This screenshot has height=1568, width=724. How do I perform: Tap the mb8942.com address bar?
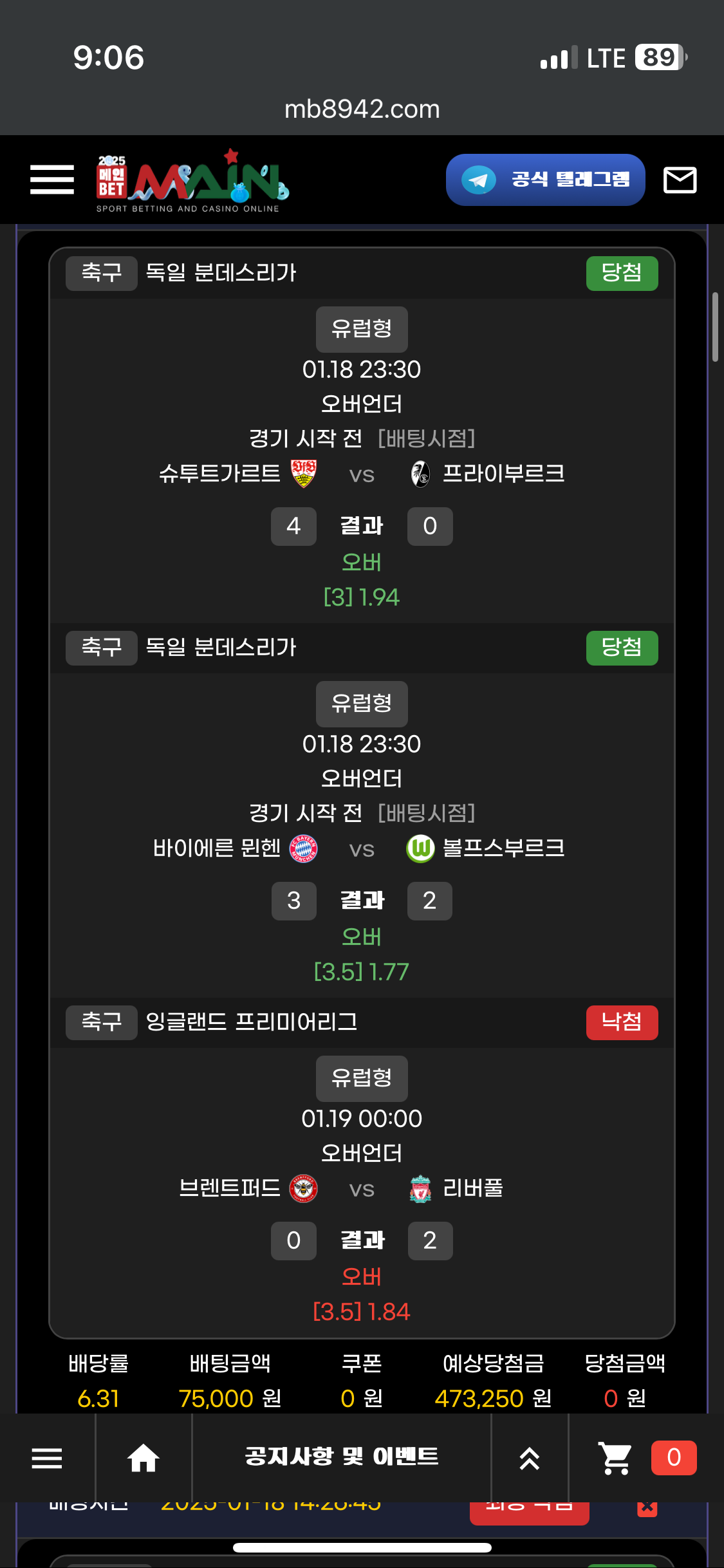click(x=362, y=109)
